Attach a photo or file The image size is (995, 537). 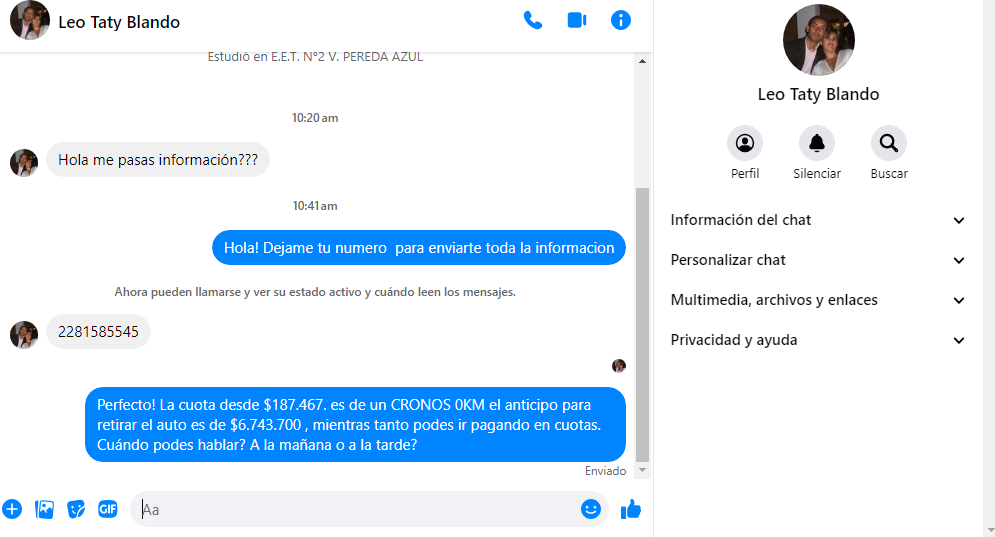coord(45,509)
